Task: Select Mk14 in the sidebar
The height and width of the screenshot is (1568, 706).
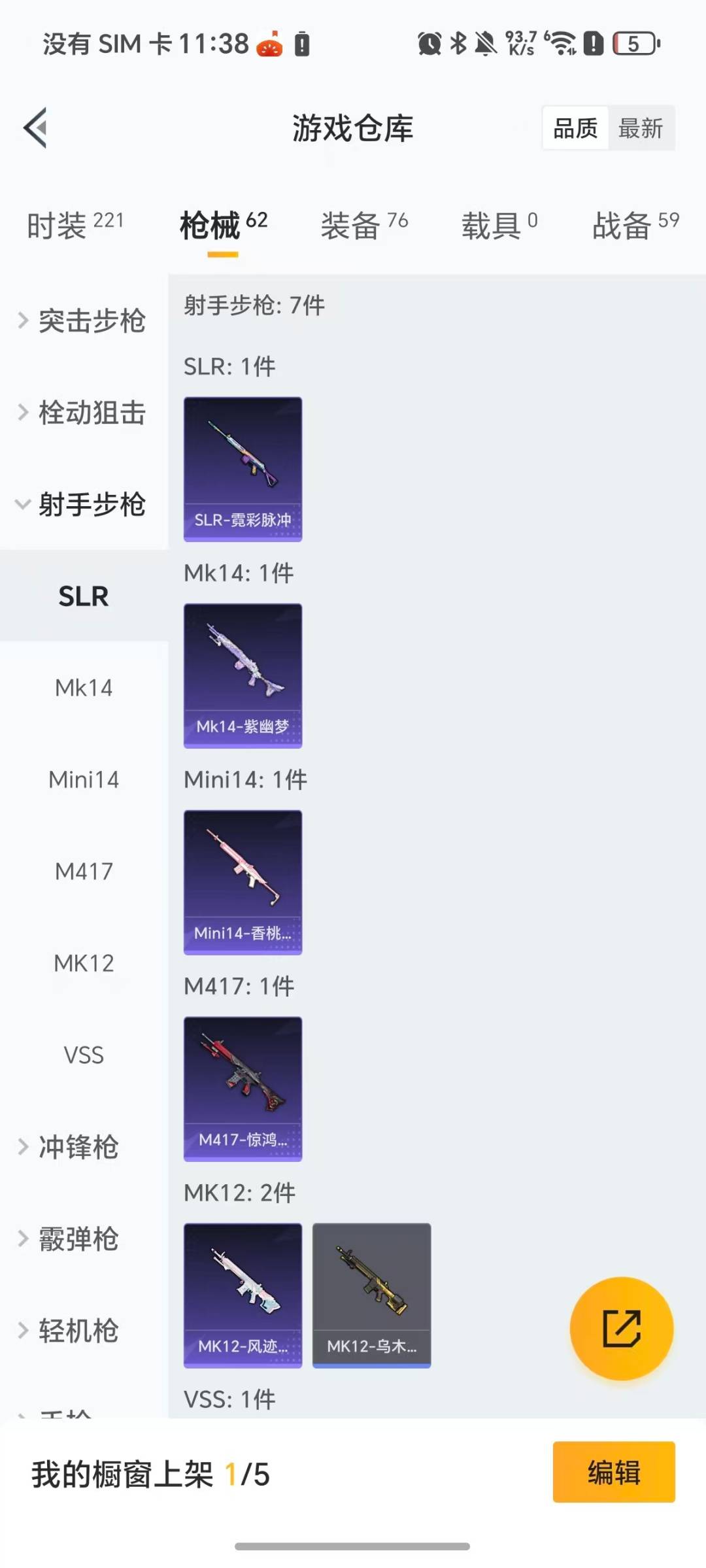Action: click(x=84, y=688)
